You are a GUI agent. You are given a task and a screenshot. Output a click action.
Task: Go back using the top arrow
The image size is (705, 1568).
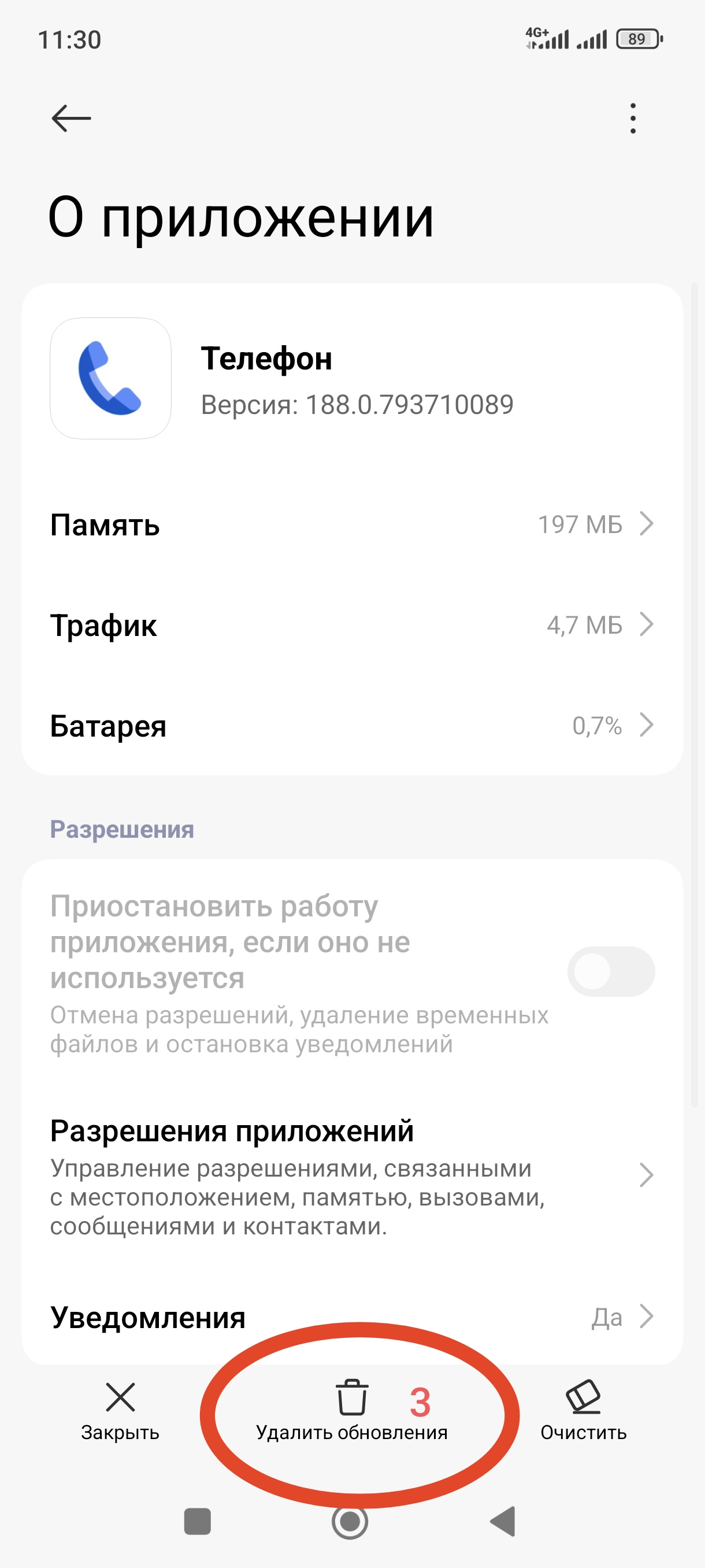click(x=71, y=118)
